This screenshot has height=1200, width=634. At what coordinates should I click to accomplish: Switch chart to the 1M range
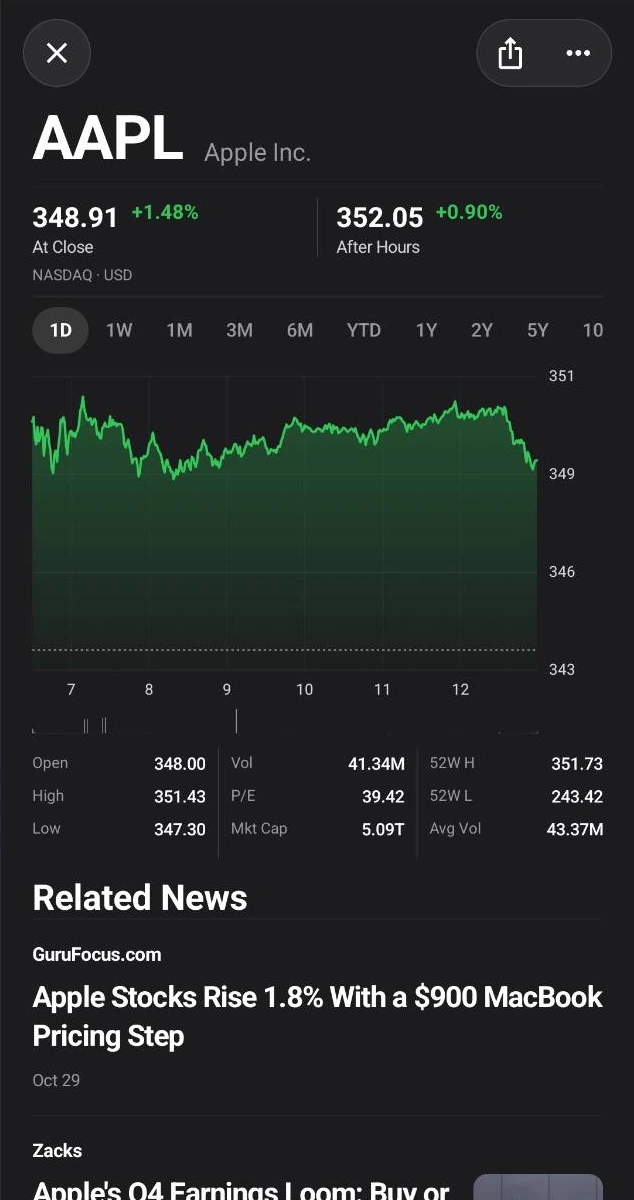click(x=179, y=330)
